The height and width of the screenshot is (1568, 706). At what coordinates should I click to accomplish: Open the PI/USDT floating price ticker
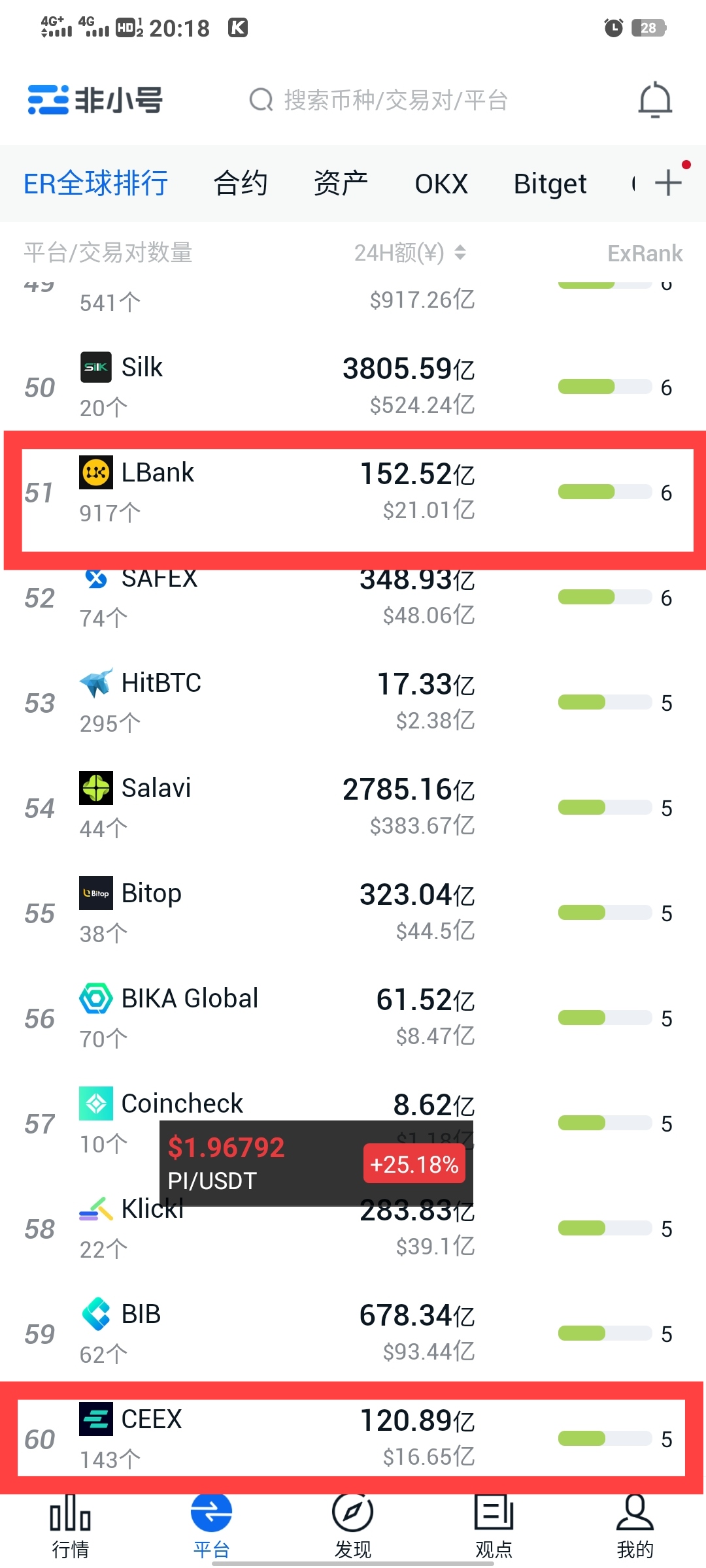[x=316, y=1164]
